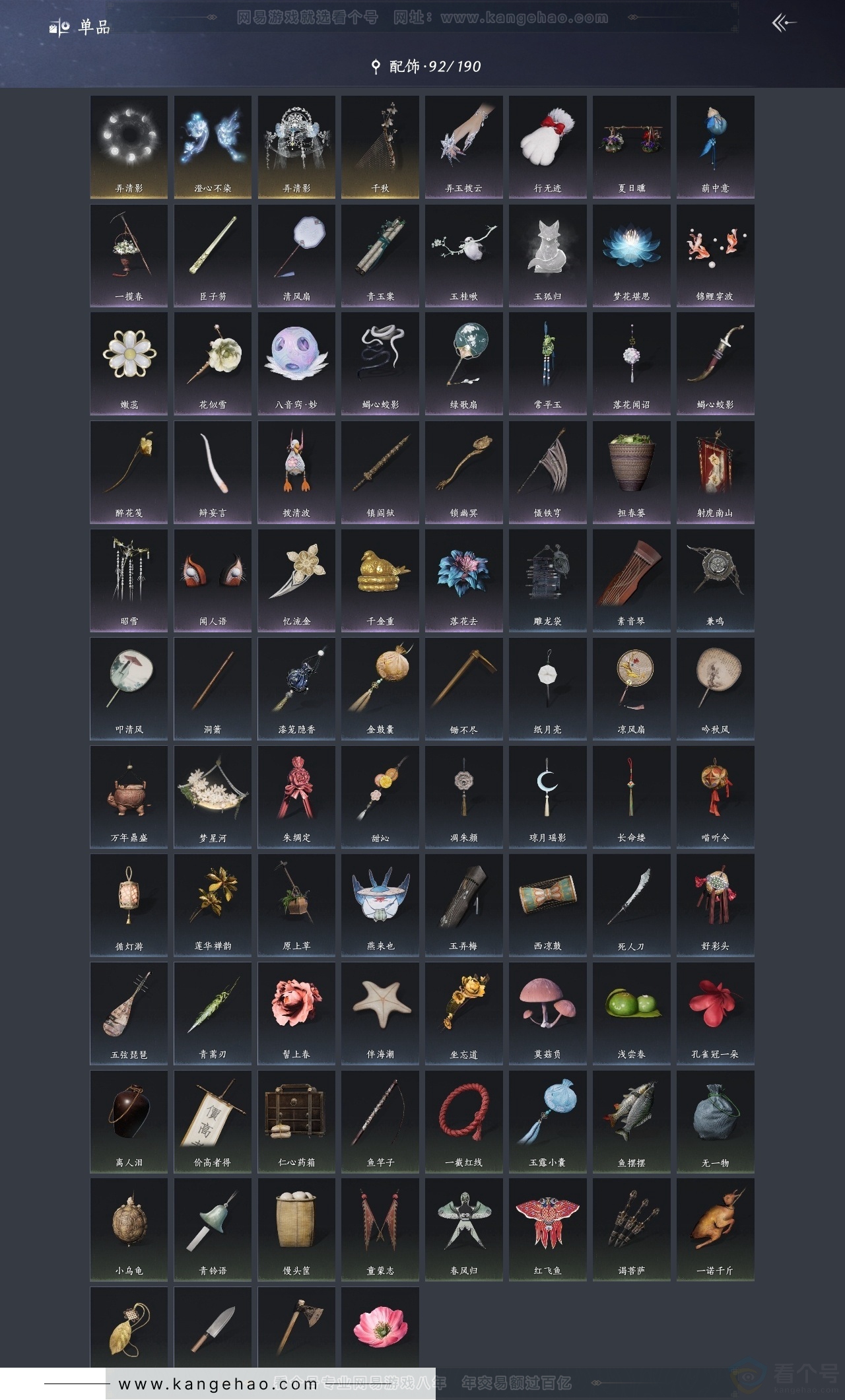845x1400 pixels.
Task: Open the 澄心不染 accessory item
Action: point(213,147)
